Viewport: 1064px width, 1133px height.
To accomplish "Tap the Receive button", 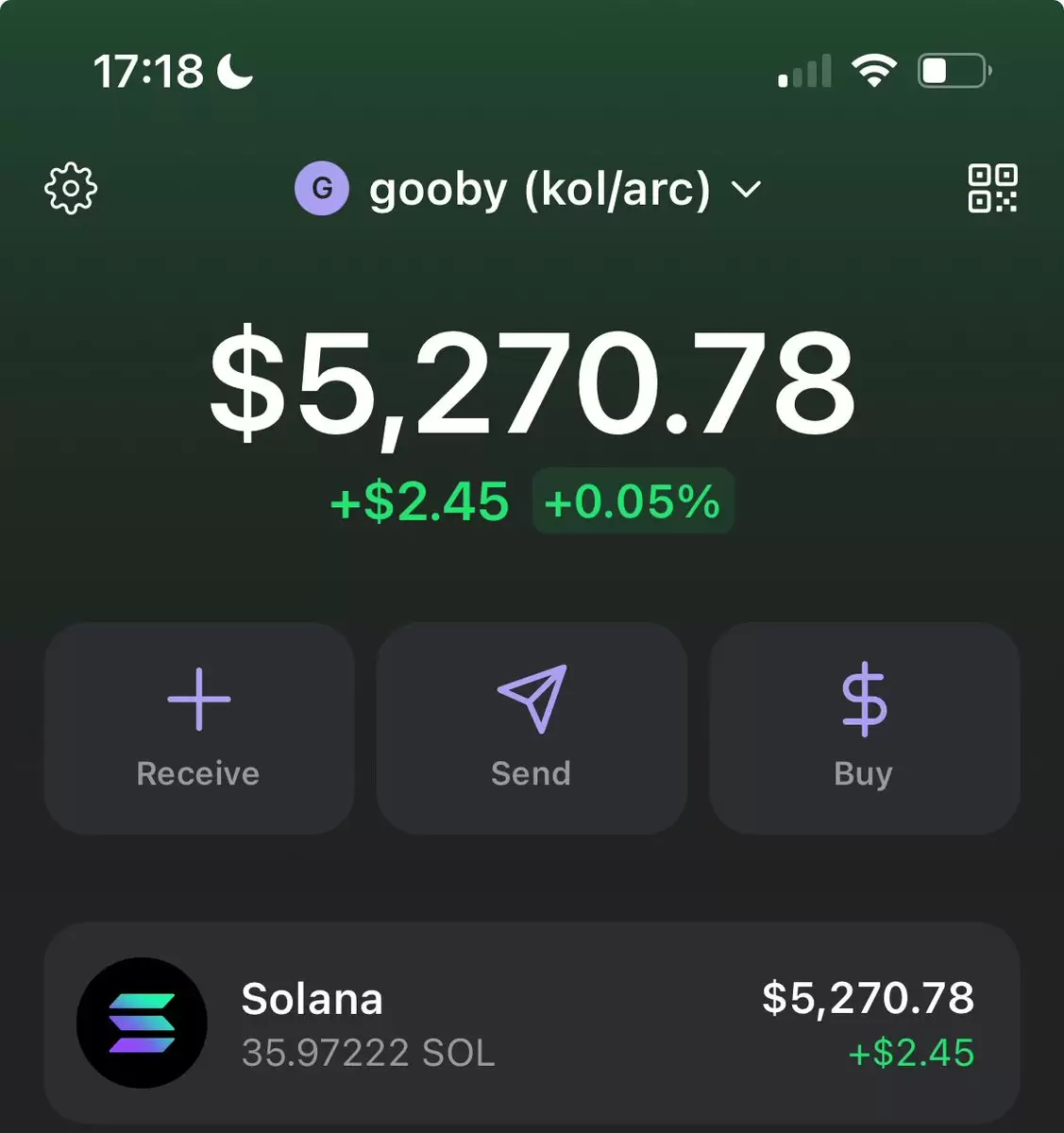I will click(199, 728).
